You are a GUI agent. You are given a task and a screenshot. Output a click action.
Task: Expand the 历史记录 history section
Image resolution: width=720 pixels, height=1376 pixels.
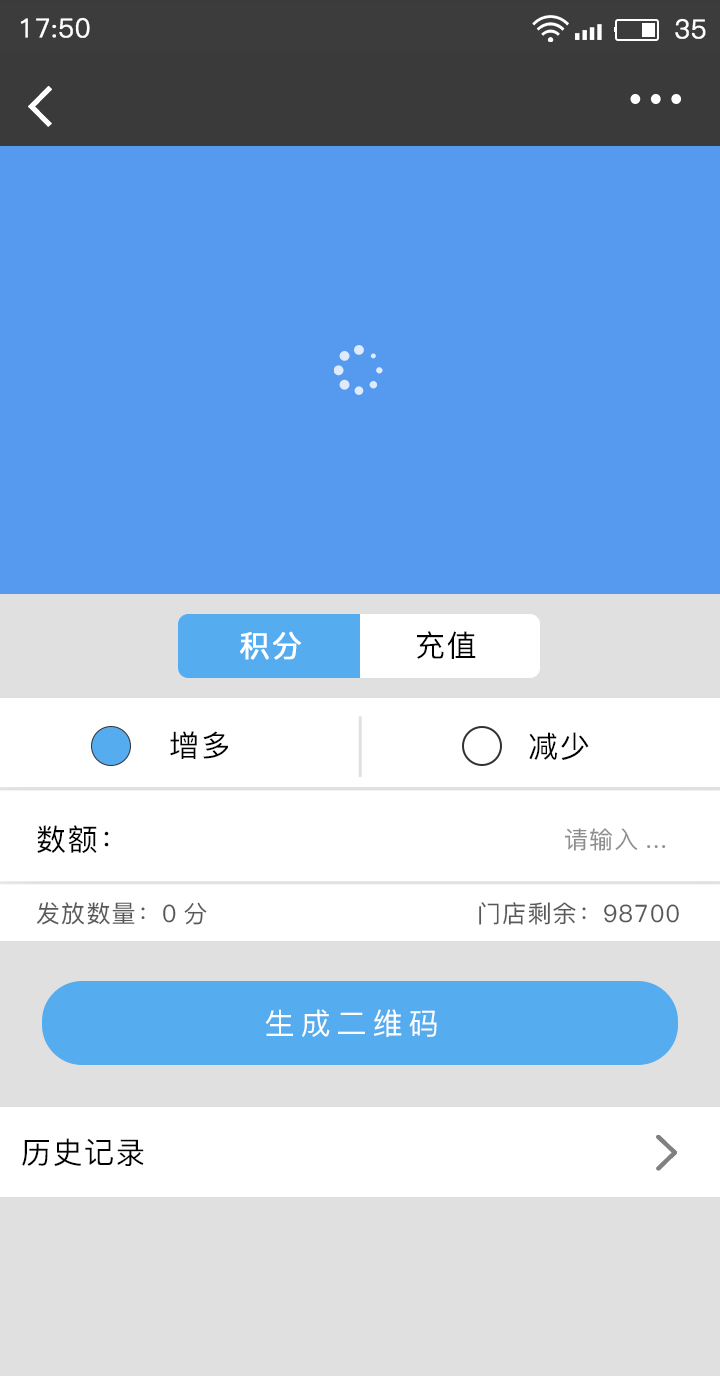point(360,1152)
